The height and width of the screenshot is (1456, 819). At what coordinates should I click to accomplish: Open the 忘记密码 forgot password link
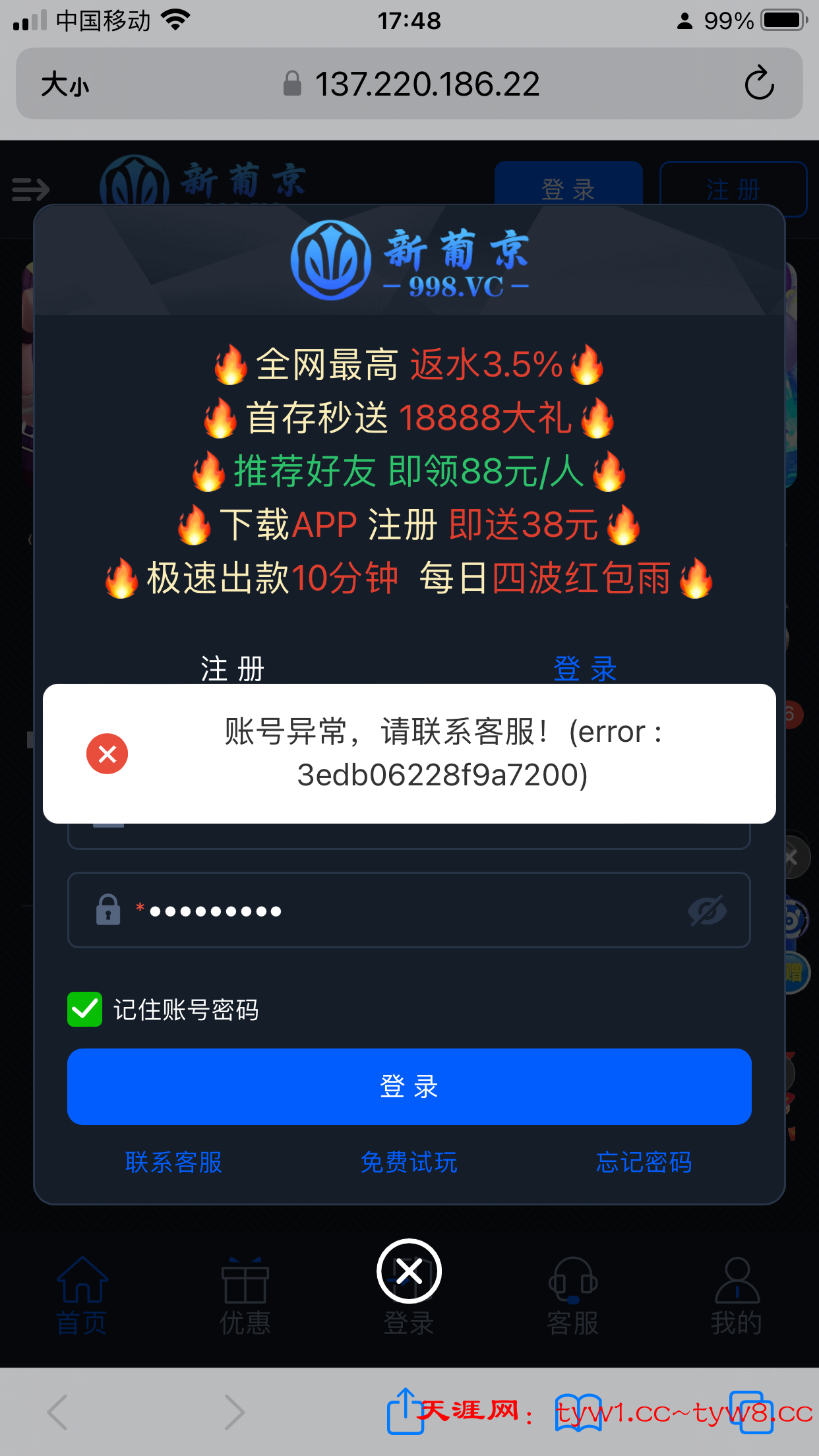[x=644, y=1163]
